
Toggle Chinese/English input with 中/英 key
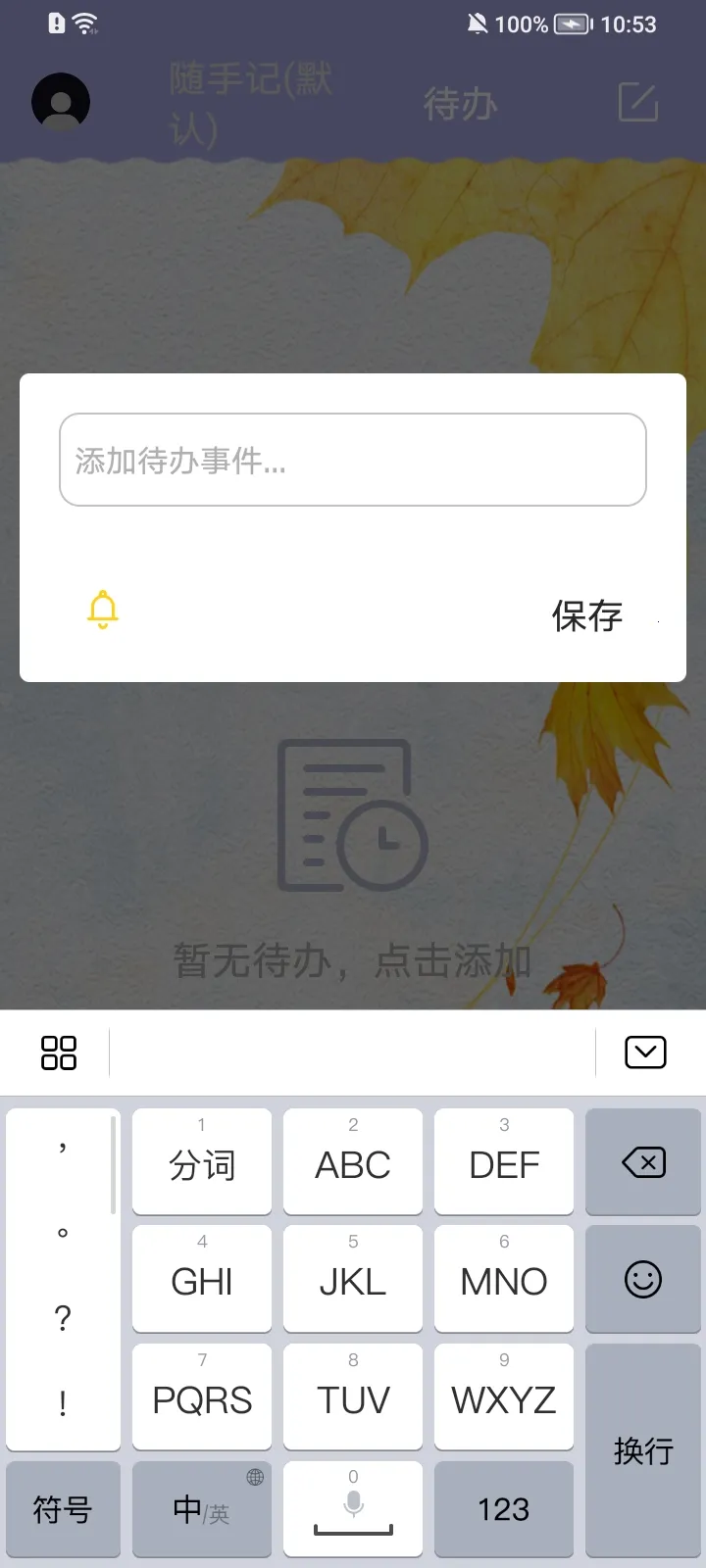201,1510
